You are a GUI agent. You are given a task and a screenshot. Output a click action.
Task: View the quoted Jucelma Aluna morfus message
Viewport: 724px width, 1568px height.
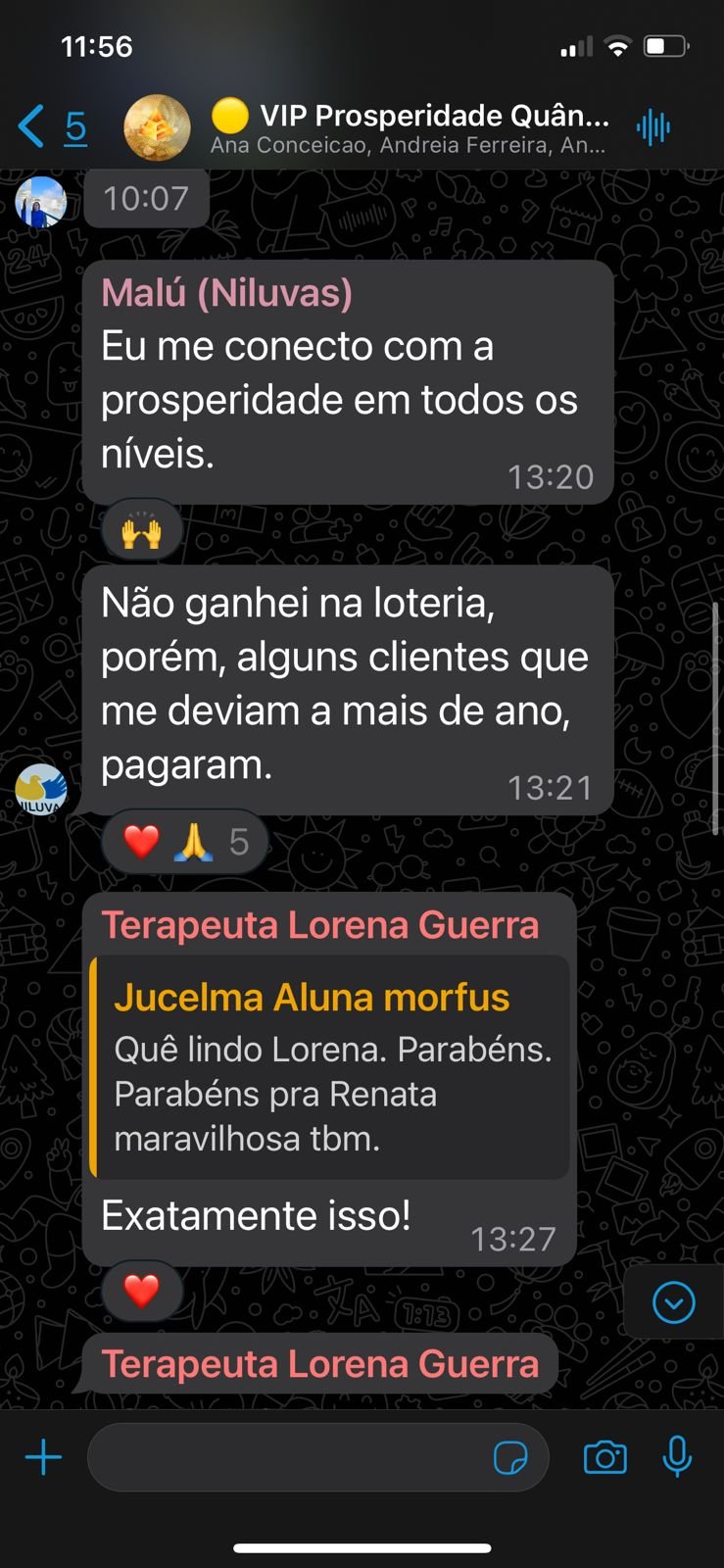331,1066
